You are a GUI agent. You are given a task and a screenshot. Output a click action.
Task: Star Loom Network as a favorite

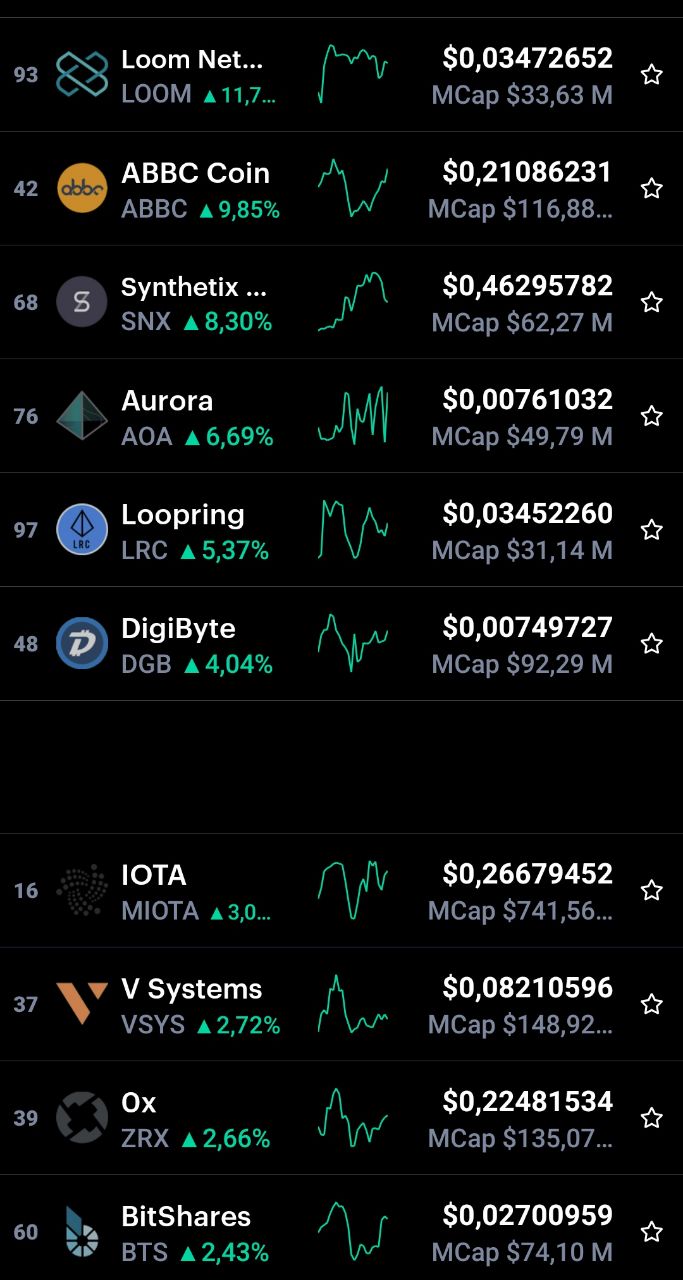point(652,75)
